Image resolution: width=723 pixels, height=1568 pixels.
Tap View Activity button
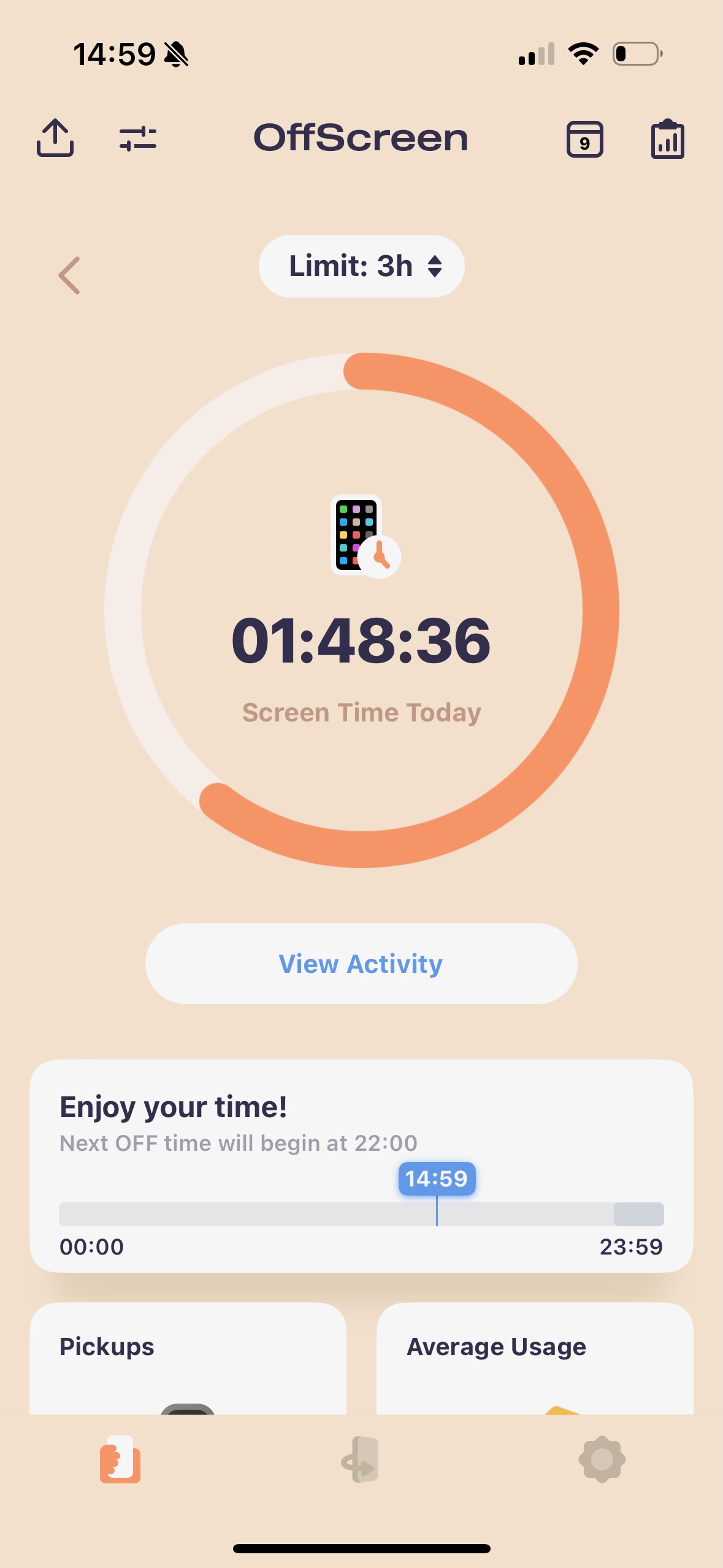coord(361,964)
